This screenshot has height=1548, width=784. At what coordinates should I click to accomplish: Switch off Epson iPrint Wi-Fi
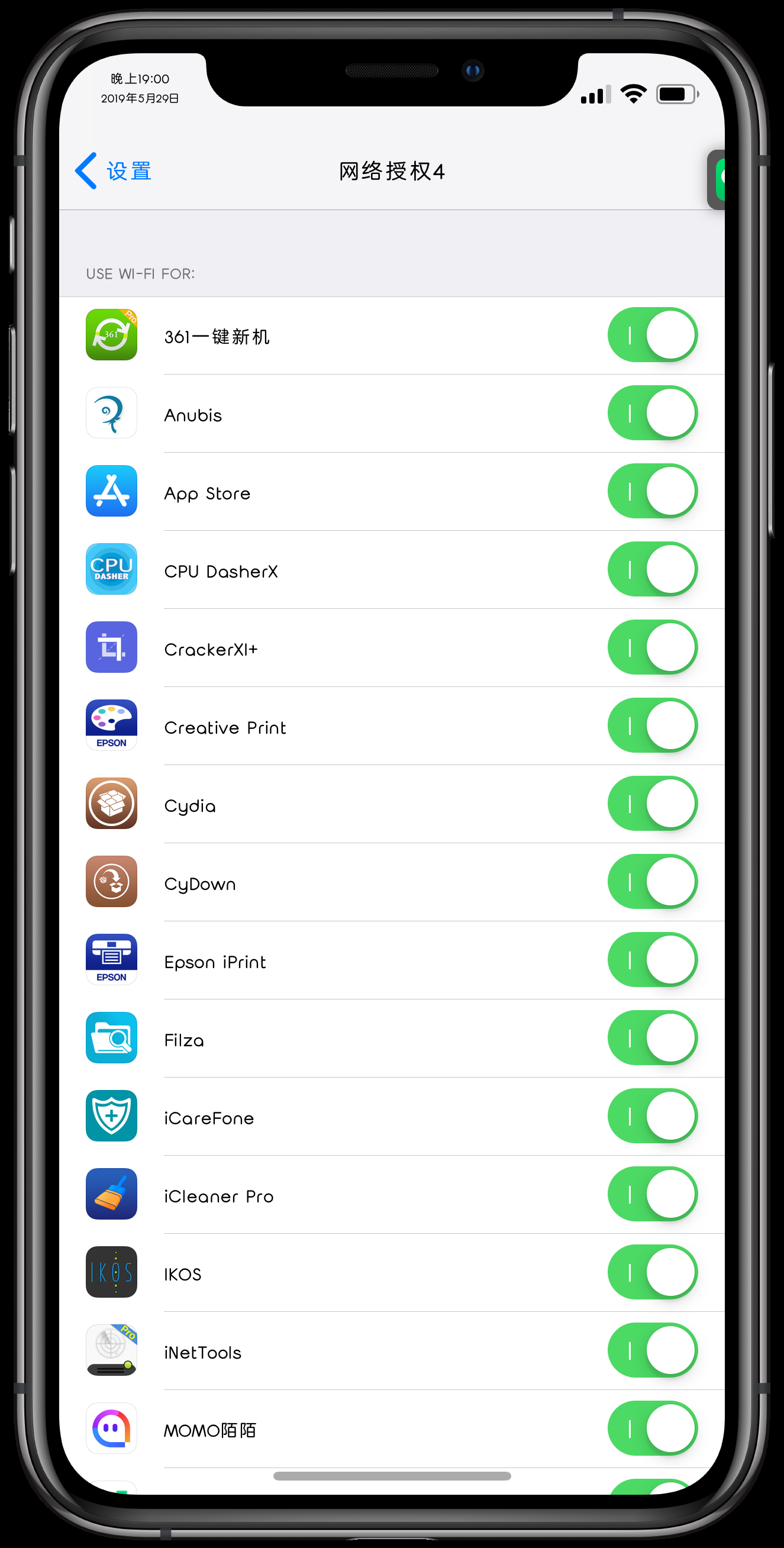point(653,960)
